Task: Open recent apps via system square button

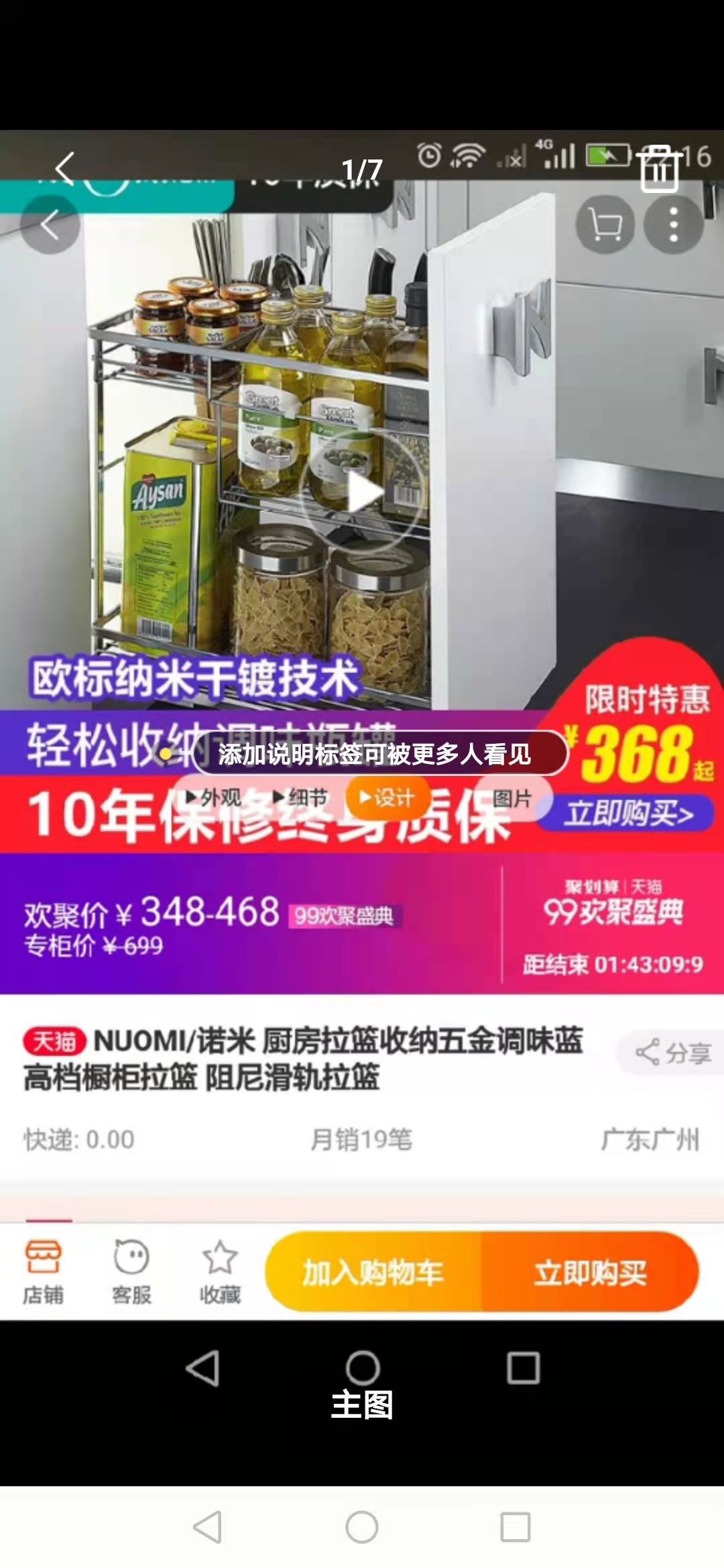Action: [x=516, y=1527]
